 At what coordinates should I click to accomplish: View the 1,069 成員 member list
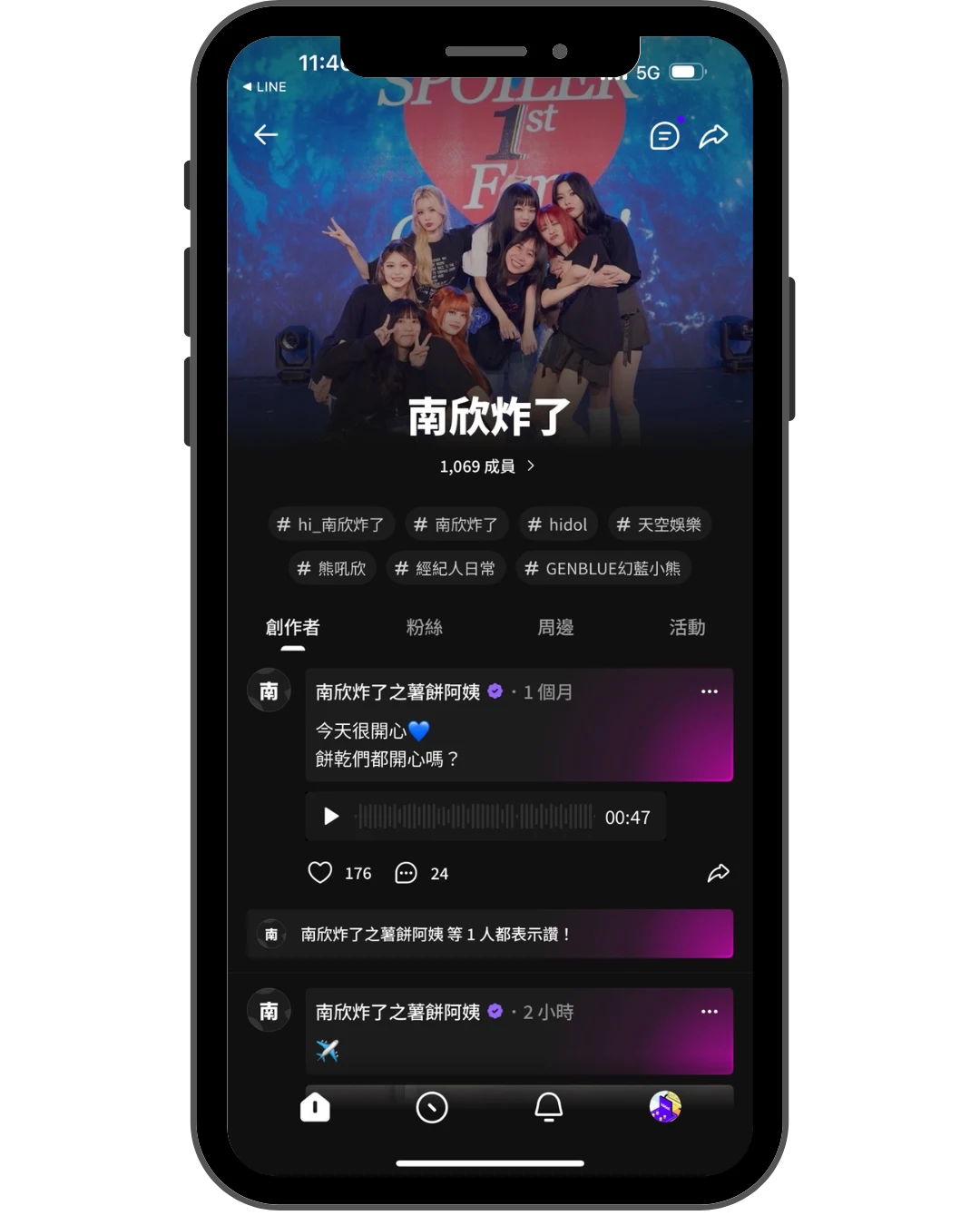[487, 466]
